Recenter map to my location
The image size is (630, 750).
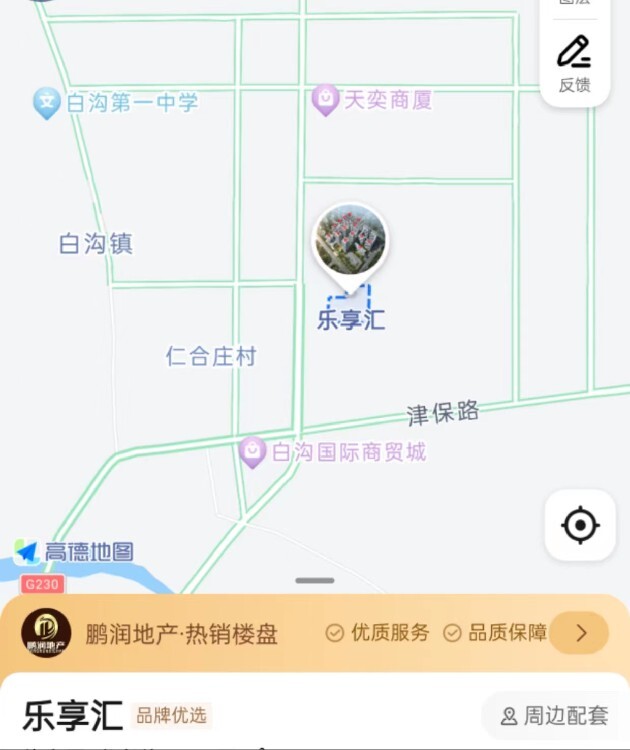[580, 525]
